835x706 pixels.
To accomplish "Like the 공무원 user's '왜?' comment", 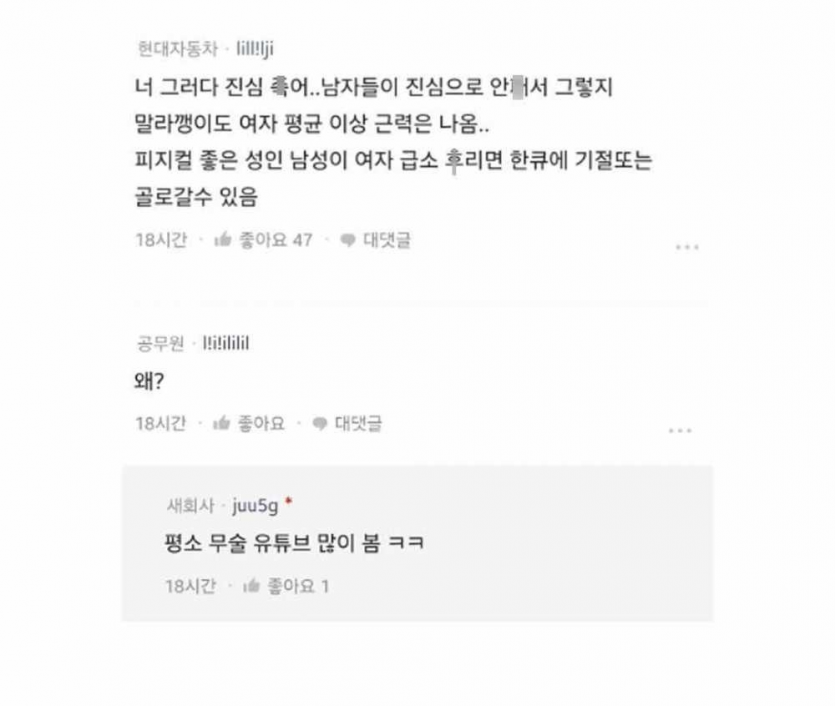I will coord(249,423).
